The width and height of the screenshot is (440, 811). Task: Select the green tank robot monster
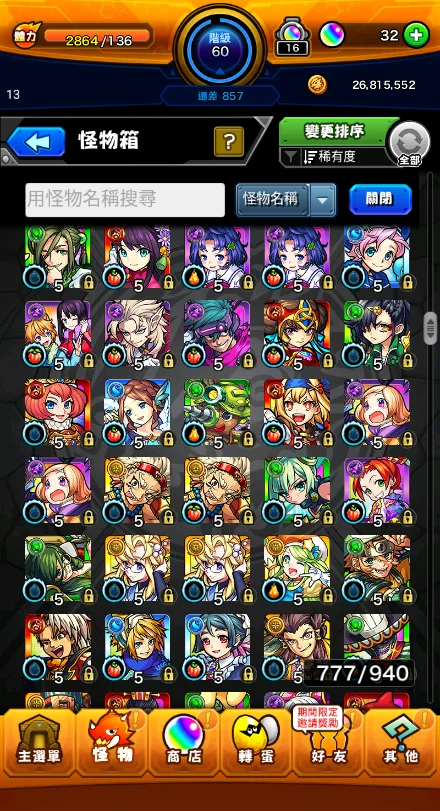click(x=217, y=413)
